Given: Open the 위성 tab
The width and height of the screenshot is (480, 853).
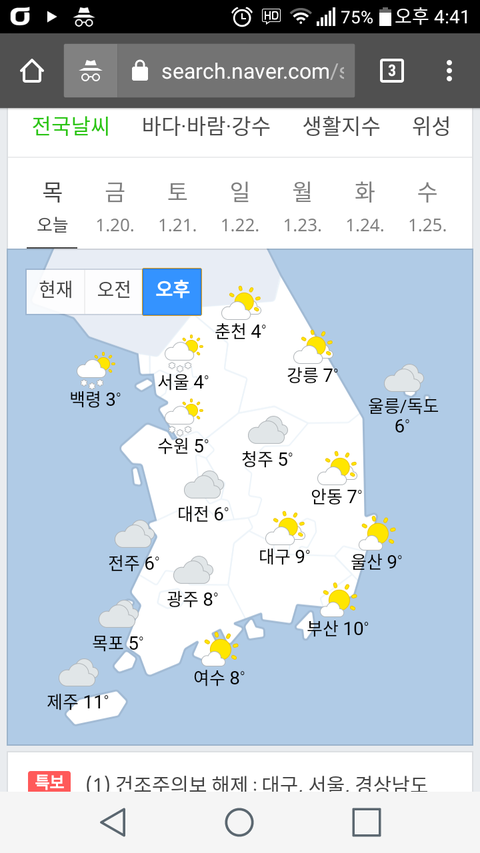Looking at the screenshot, I should (x=432, y=127).
